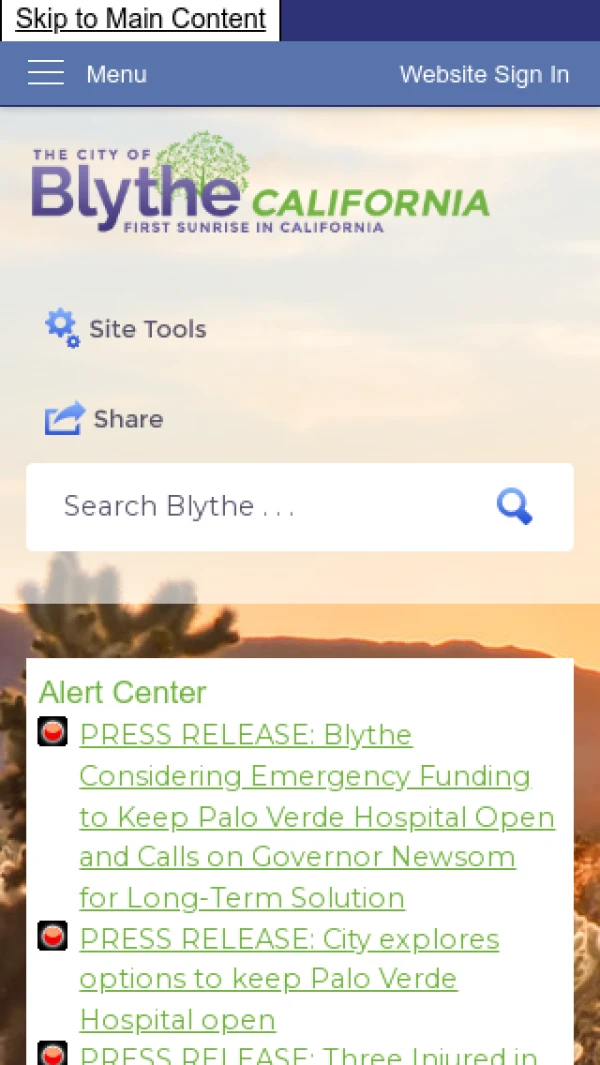The image size is (600, 1065).
Task: Open the City of Blythe home logo
Action: tap(260, 185)
